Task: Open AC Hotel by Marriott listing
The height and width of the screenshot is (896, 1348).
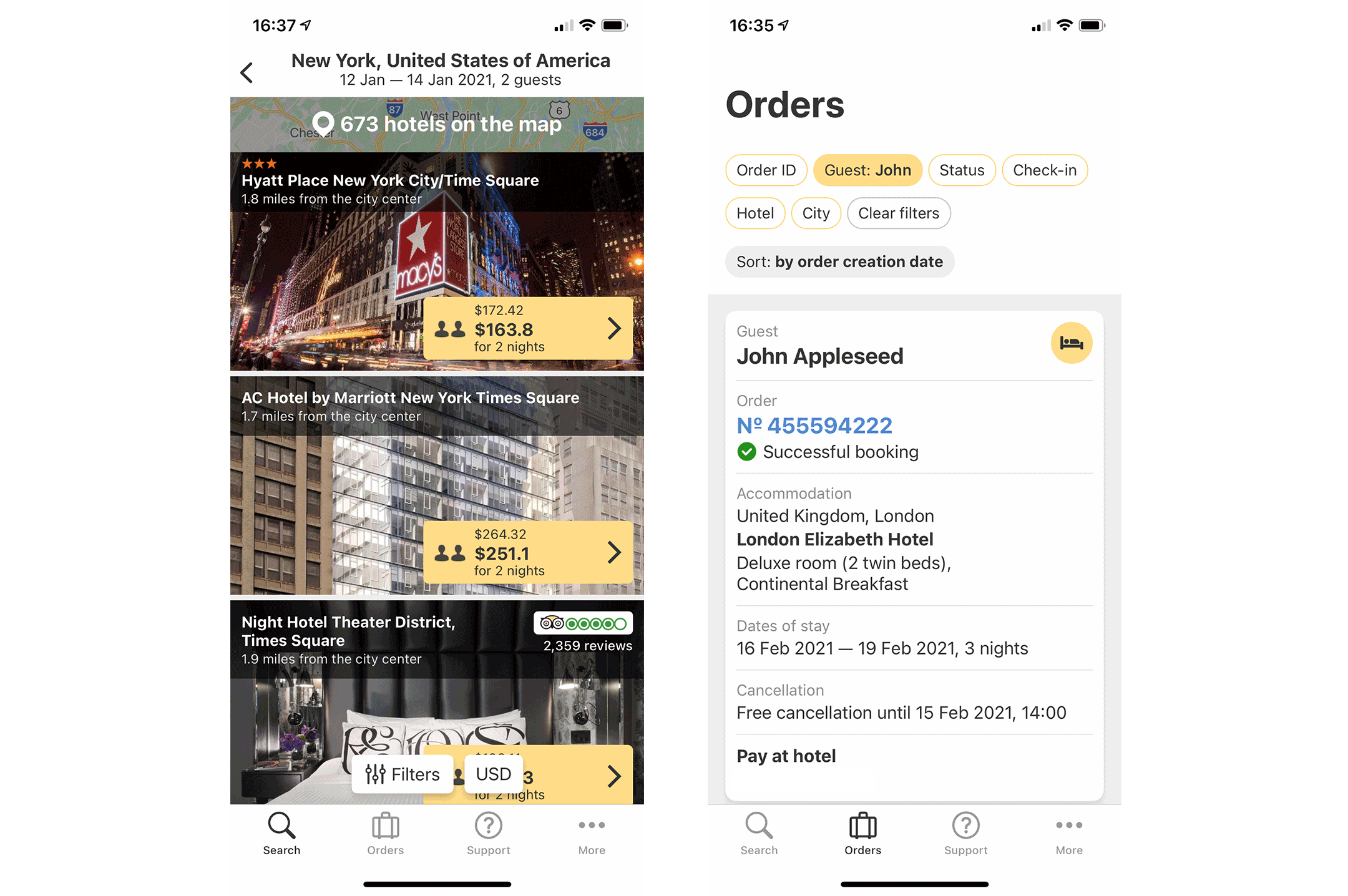Action: point(410,398)
